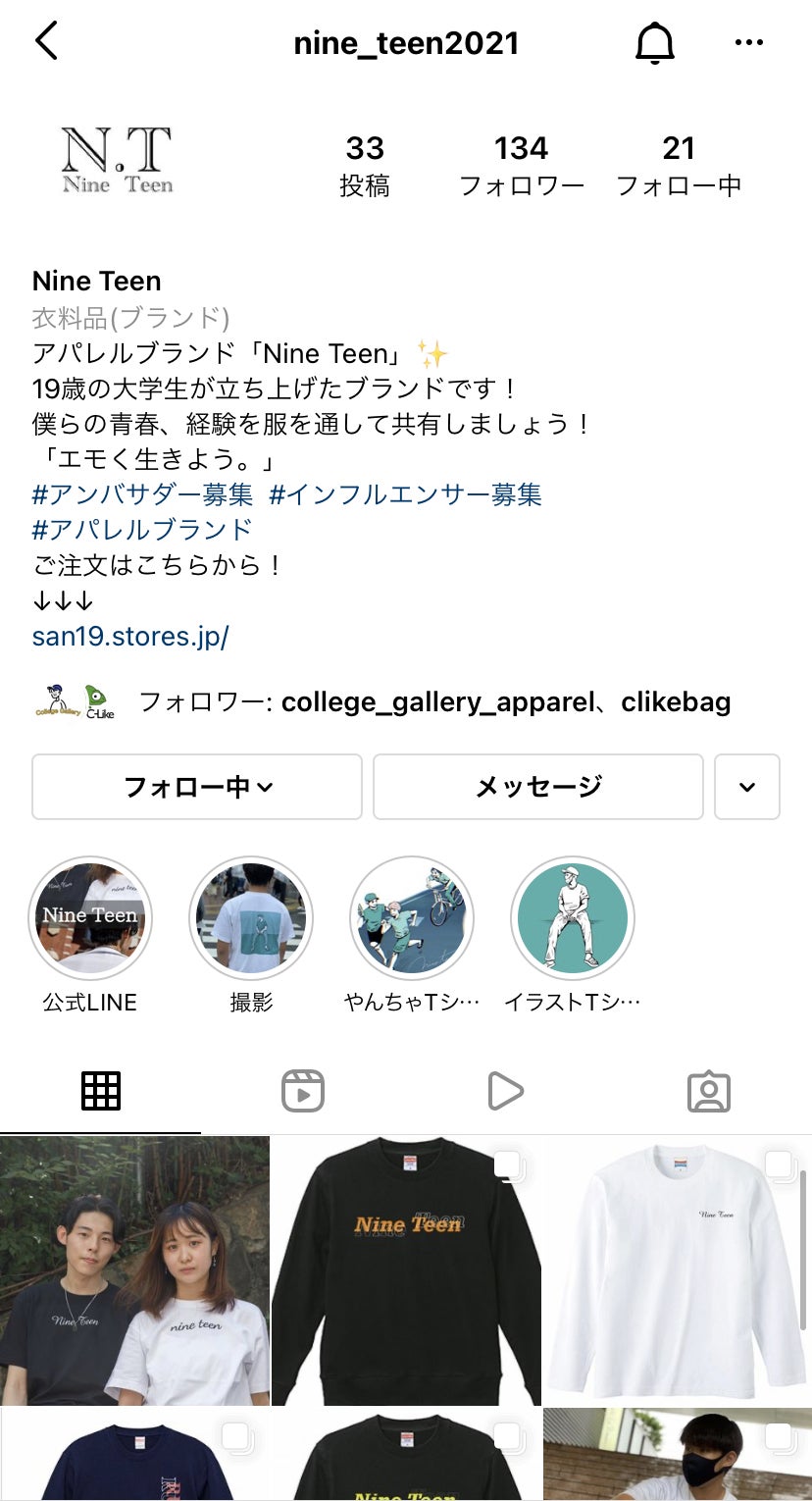Go back using the top-left arrow
The image size is (812, 1501).
pos(46,42)
